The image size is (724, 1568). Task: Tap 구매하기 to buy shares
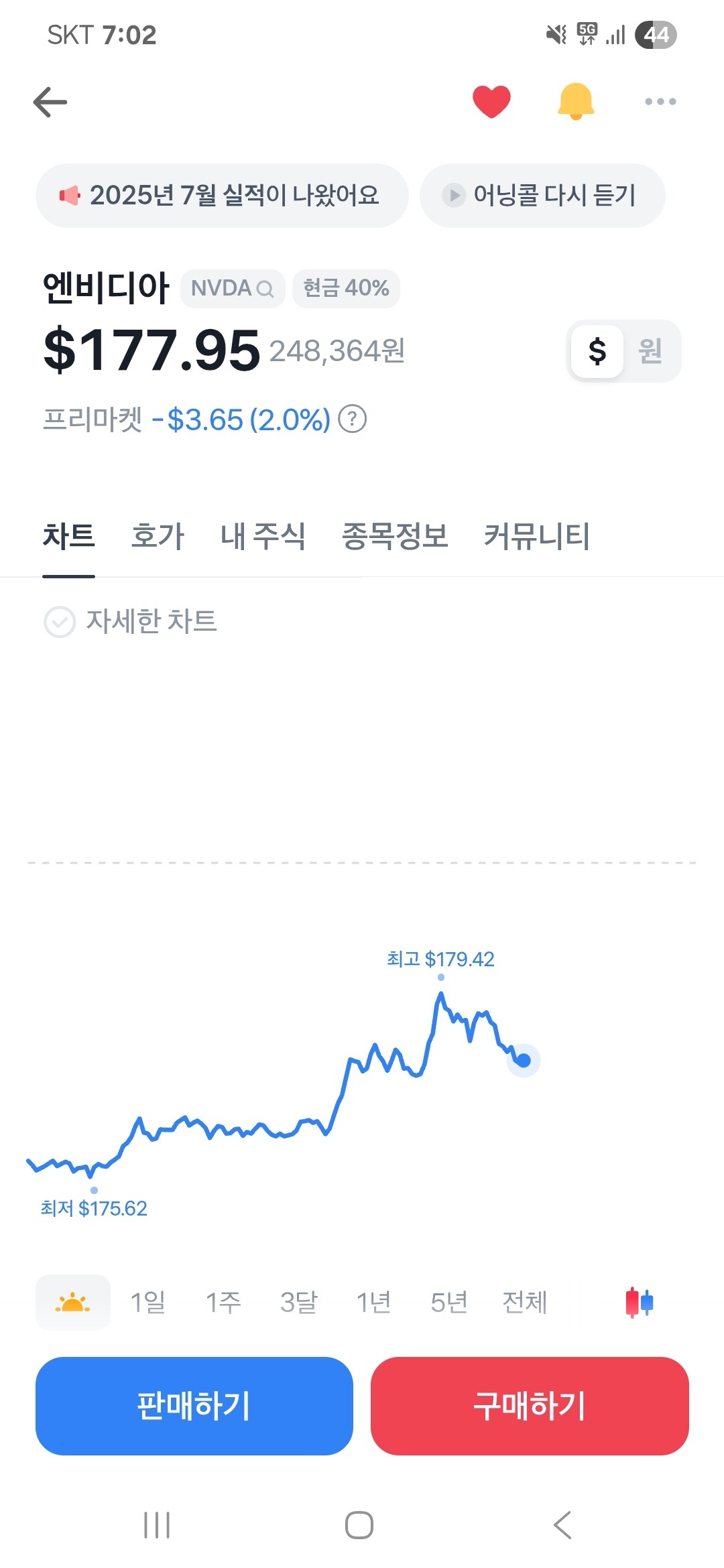(530, 1406)
